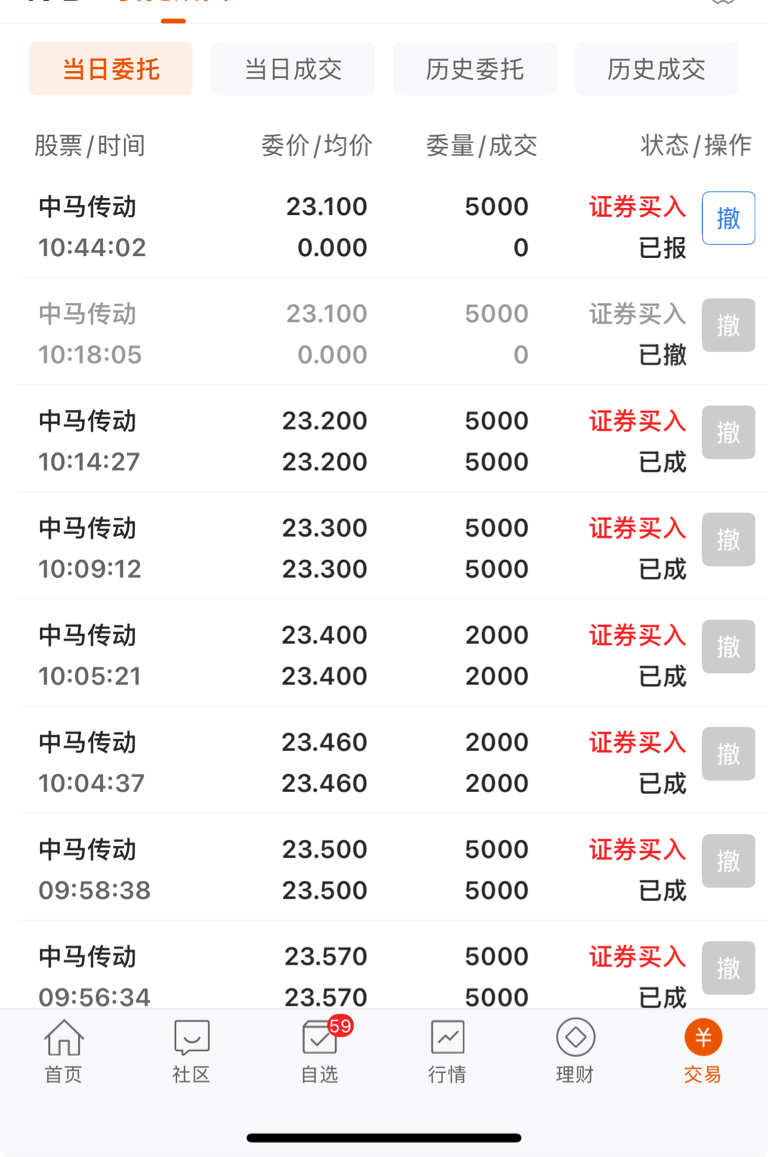The width and height of the screenshot is (768, 1157).
Task: Open the 历史委托 tab
Action: tap(474, 69)
